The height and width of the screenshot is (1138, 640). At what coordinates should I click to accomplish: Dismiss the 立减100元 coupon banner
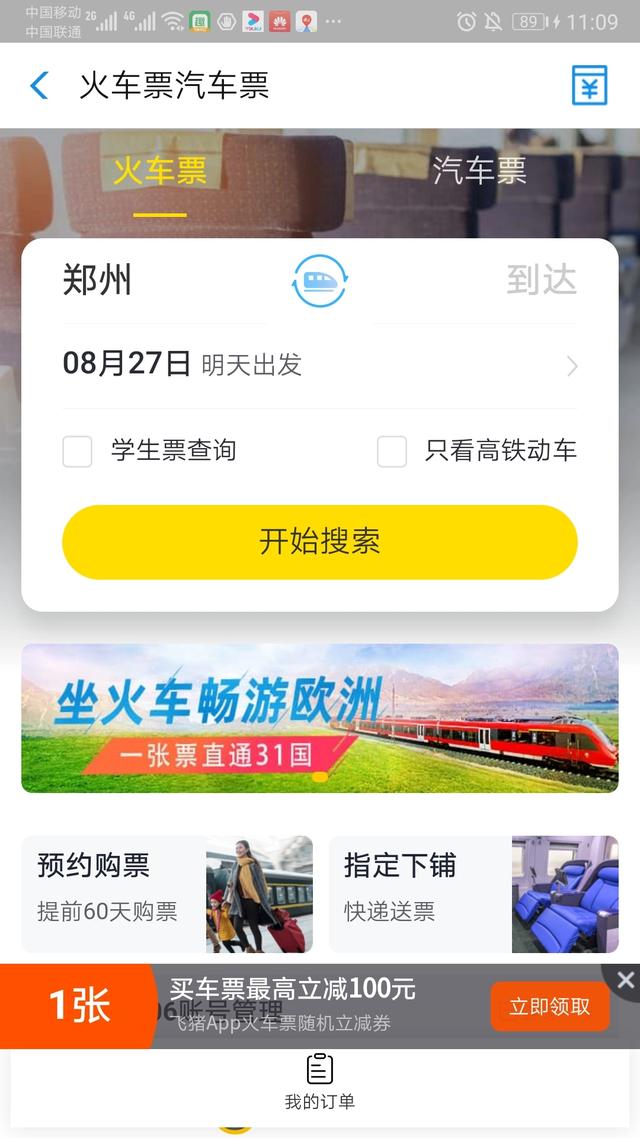point(626,980)
